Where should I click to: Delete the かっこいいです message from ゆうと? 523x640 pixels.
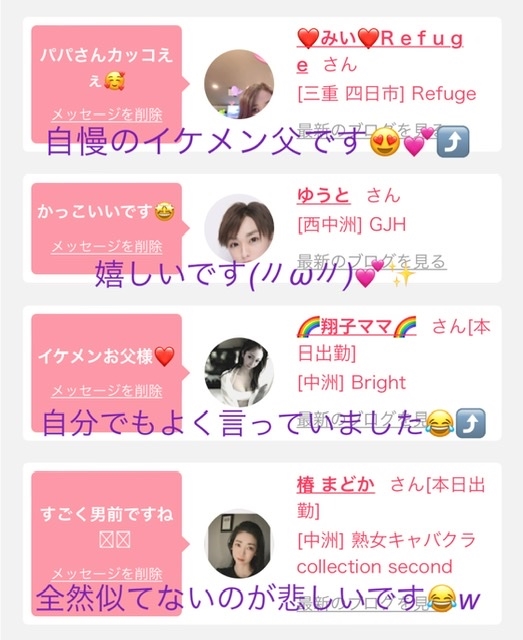pyautogui.click(x=107, y=247)
